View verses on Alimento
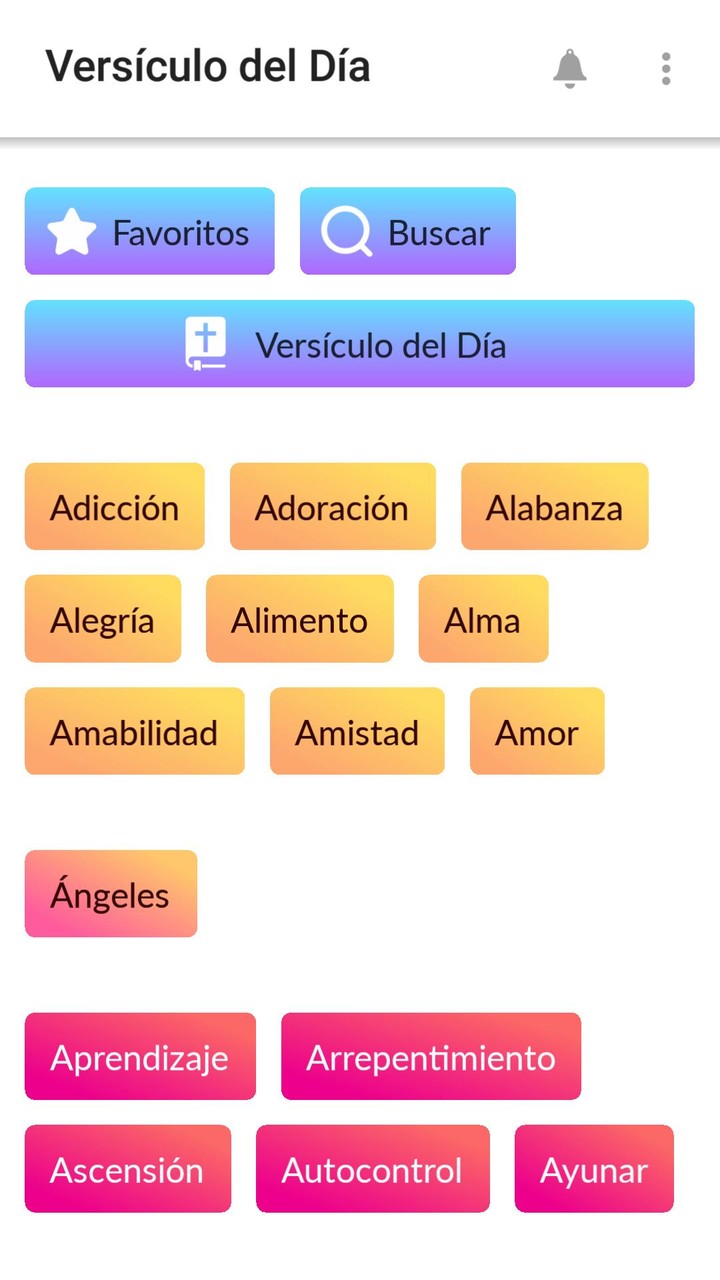 [299, 619]
